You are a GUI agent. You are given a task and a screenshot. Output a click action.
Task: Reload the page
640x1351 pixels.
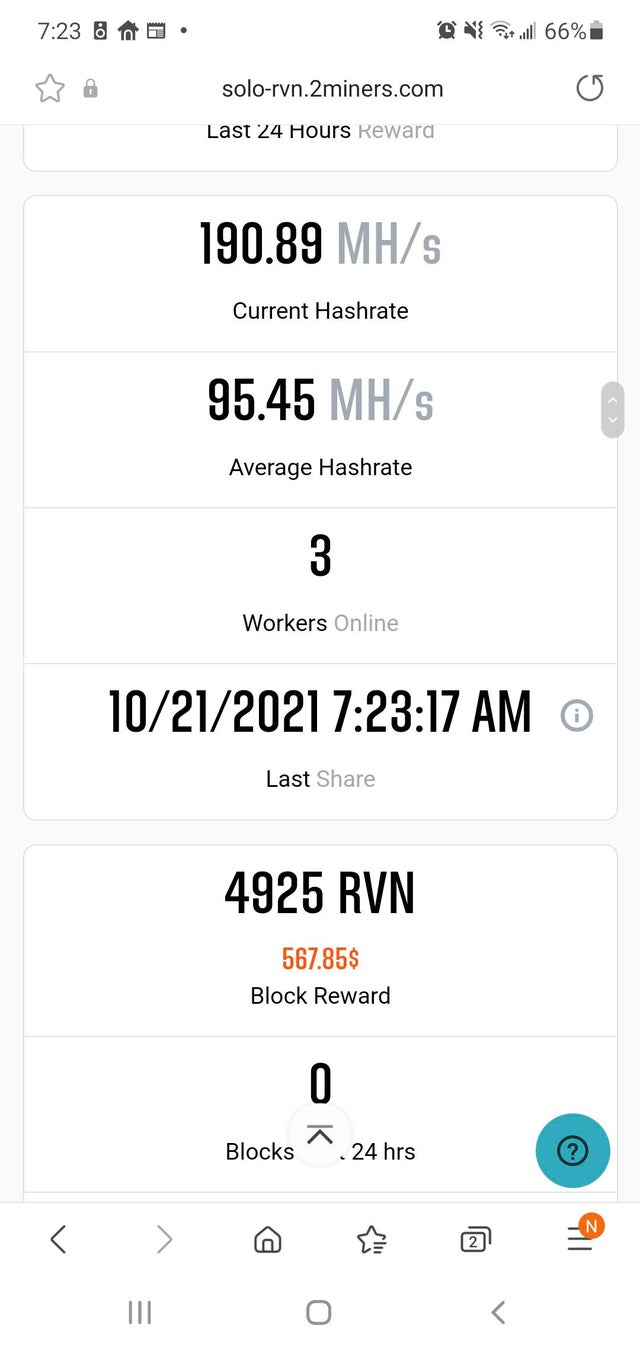pyautogui.click(x=590, y=88)
